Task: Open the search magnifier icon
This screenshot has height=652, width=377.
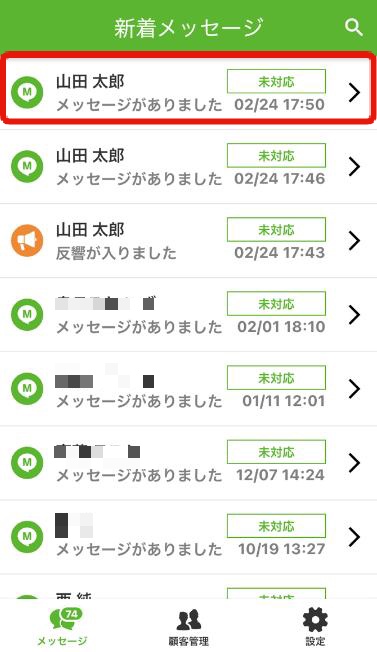Action: (354, 27)
